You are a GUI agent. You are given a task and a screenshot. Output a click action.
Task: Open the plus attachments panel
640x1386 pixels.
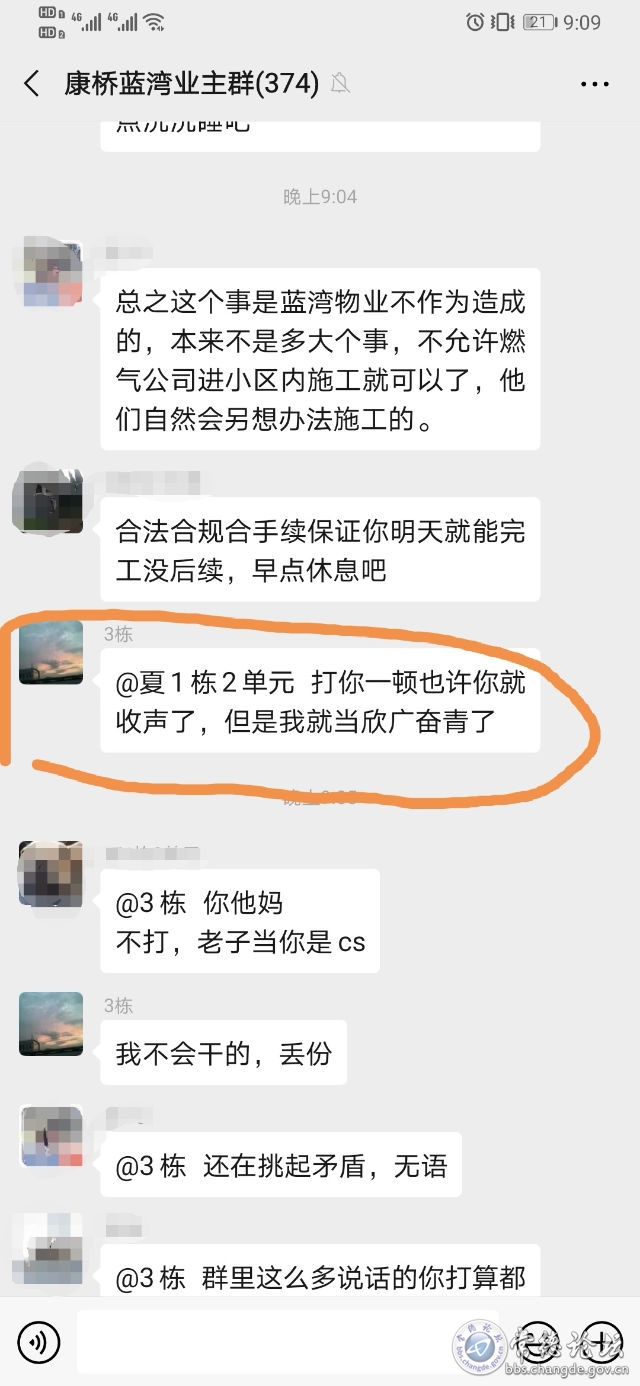602,1340
